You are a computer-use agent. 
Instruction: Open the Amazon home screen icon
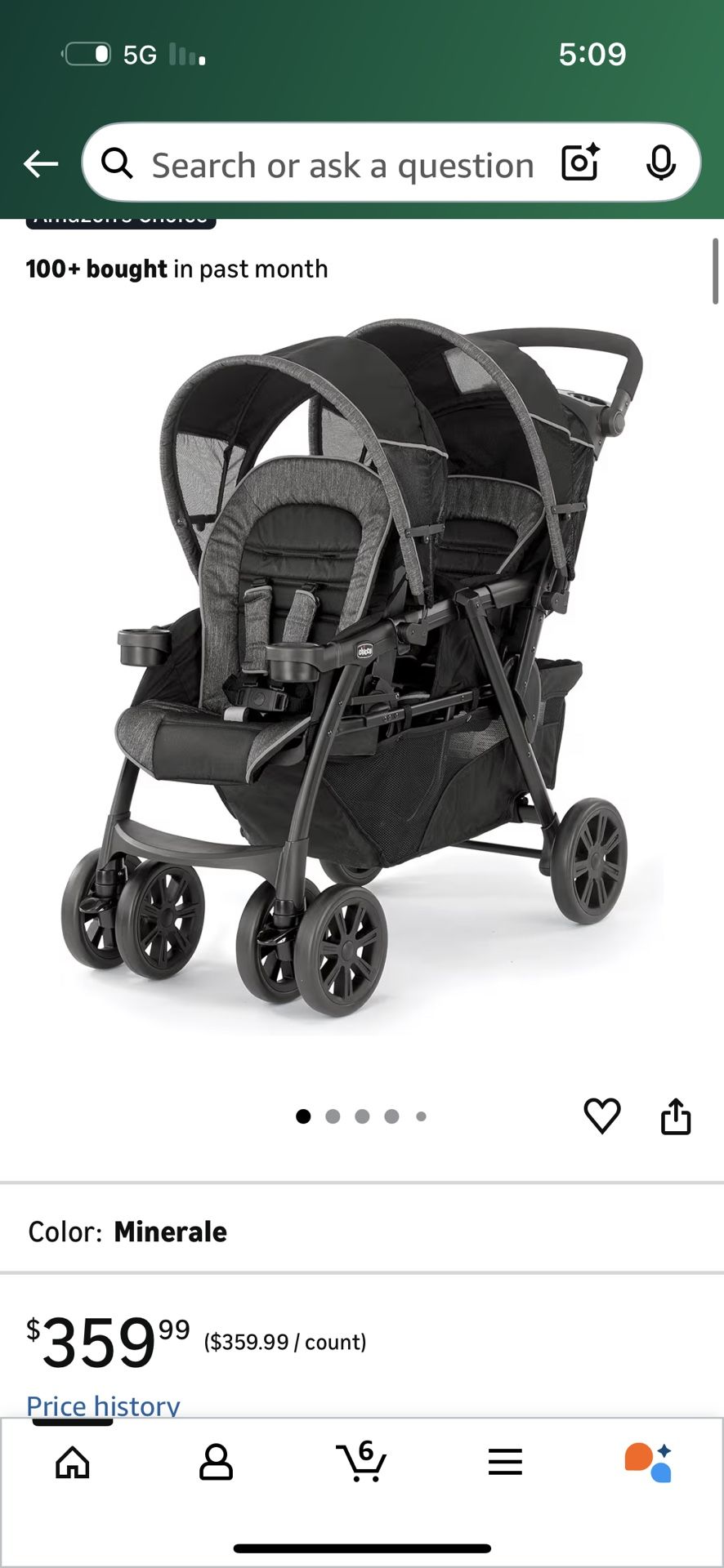[72, 1462]
